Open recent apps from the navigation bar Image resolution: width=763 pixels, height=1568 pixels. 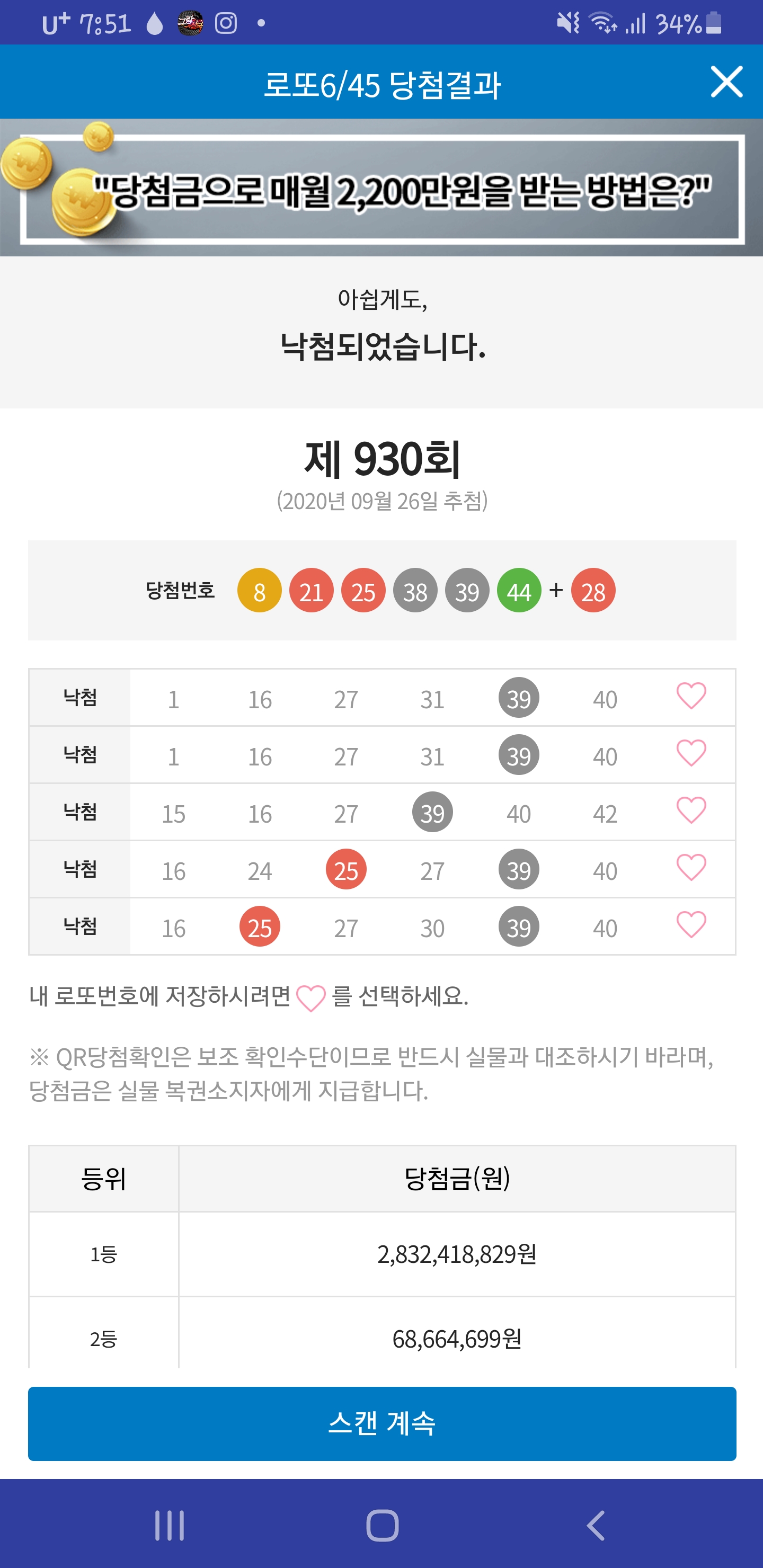click(169, 1526)
